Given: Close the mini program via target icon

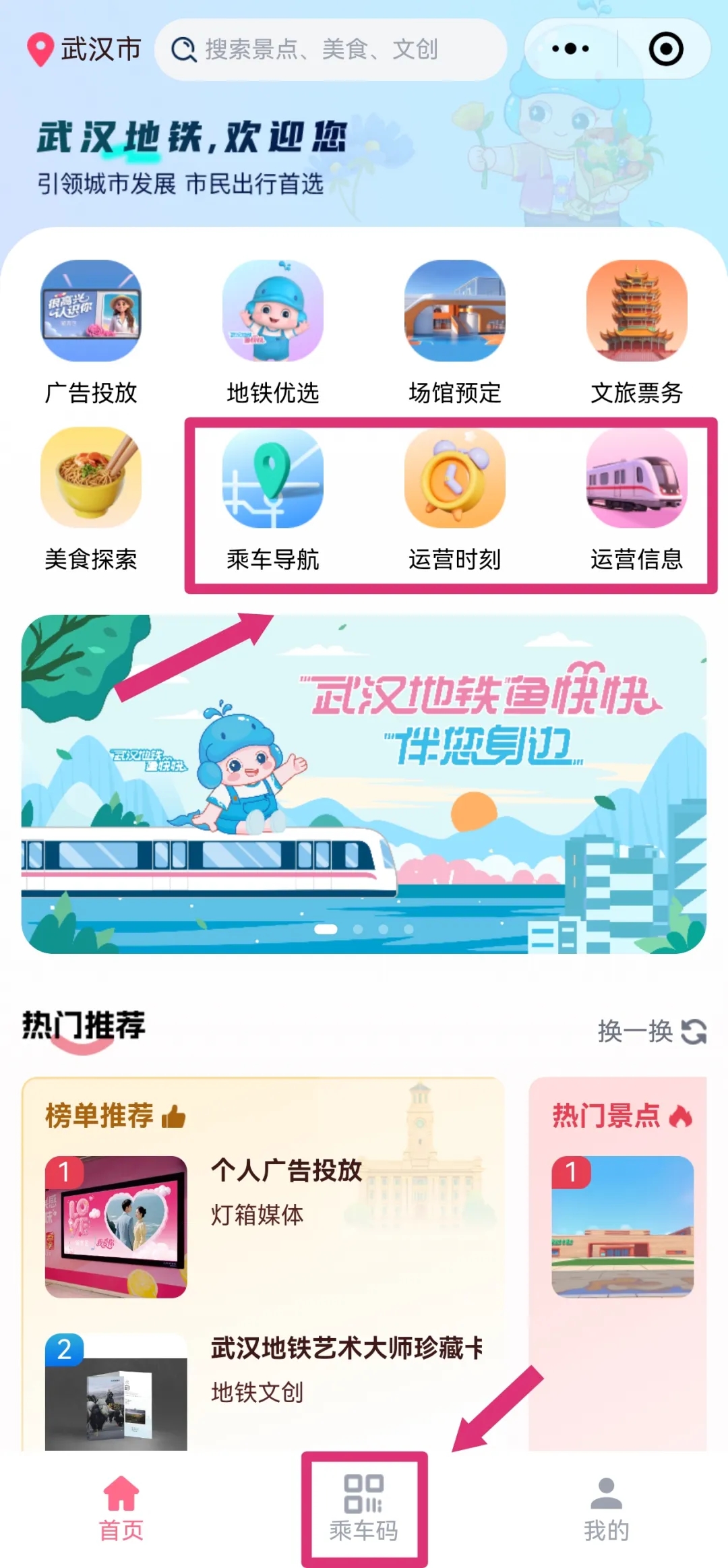Looking at the screenshot, I should 665,49.
